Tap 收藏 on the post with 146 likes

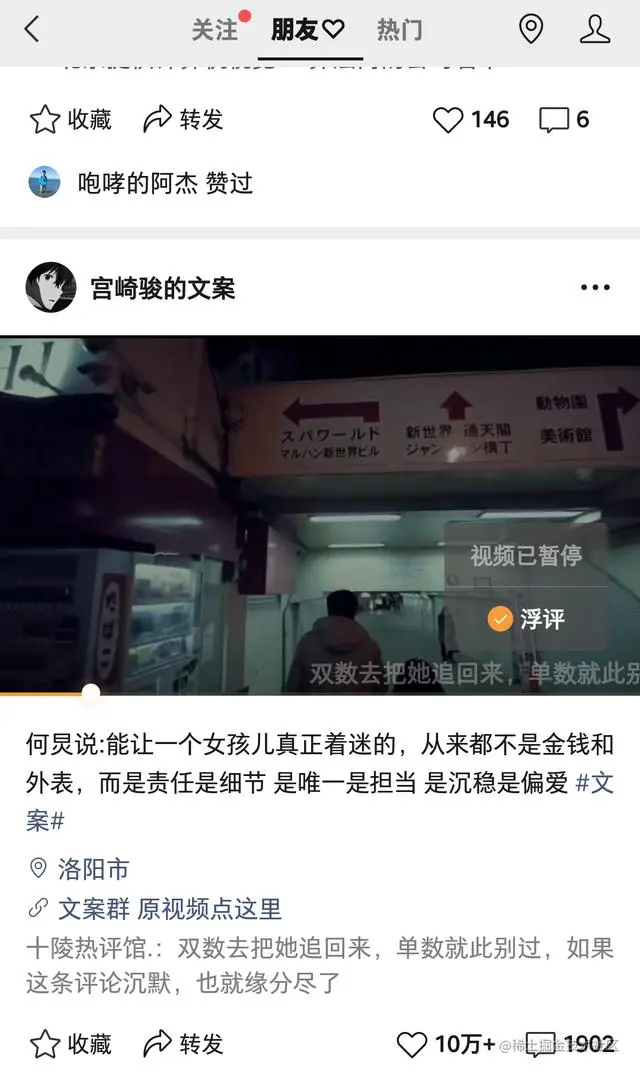point(70,120)
